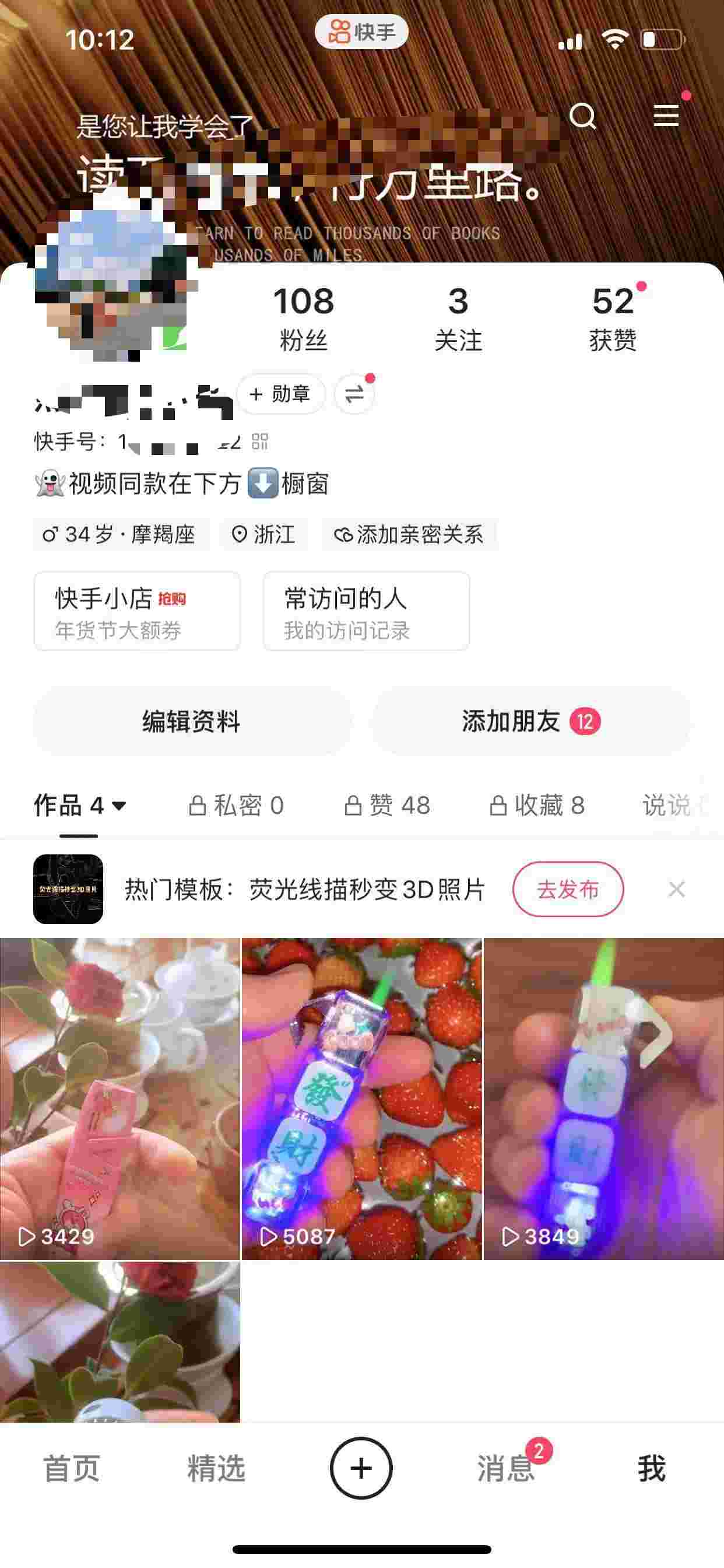Tap 编辑资料 to edit profile
The width and height of the screenshot is (724, 1568).
192,722
